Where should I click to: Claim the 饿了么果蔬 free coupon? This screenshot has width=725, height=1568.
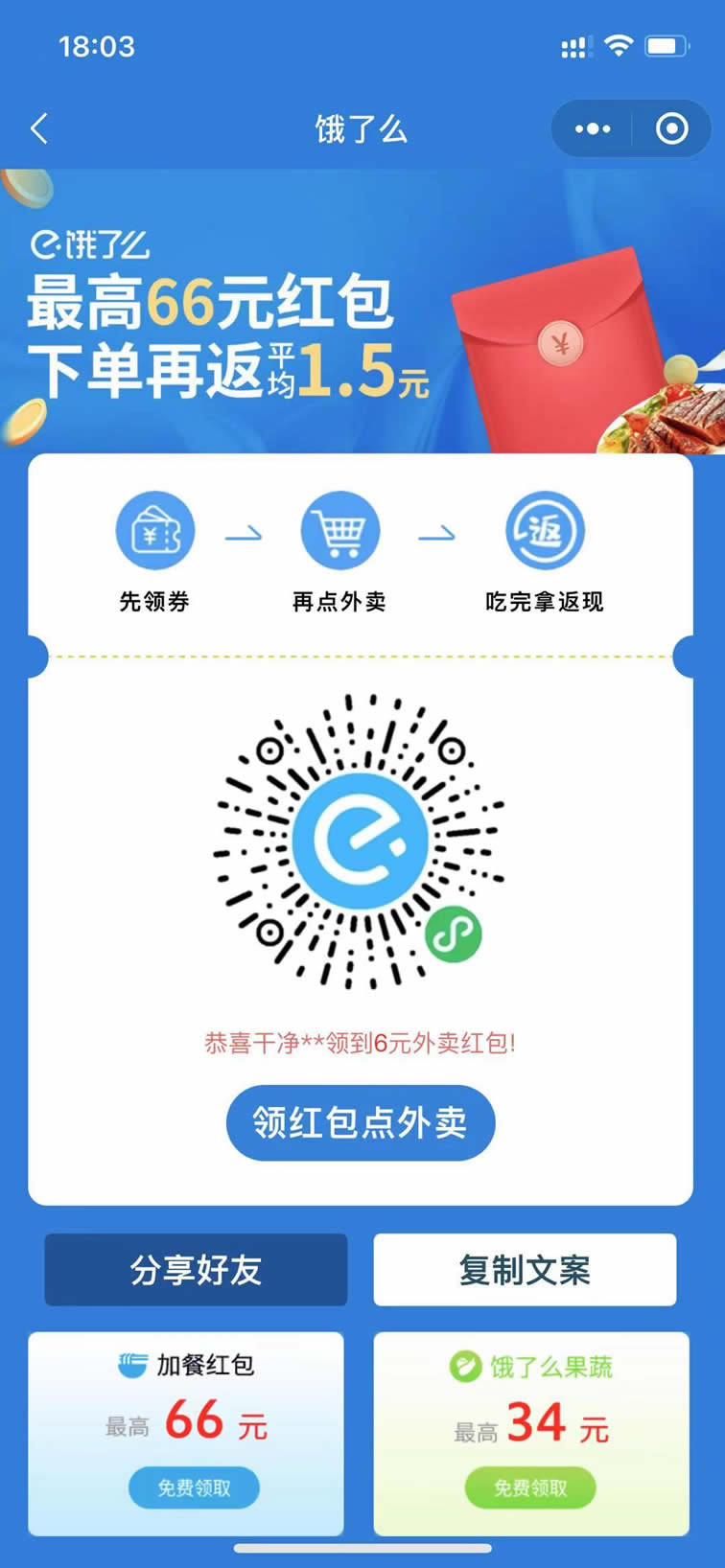click(x=530, y=1487)
